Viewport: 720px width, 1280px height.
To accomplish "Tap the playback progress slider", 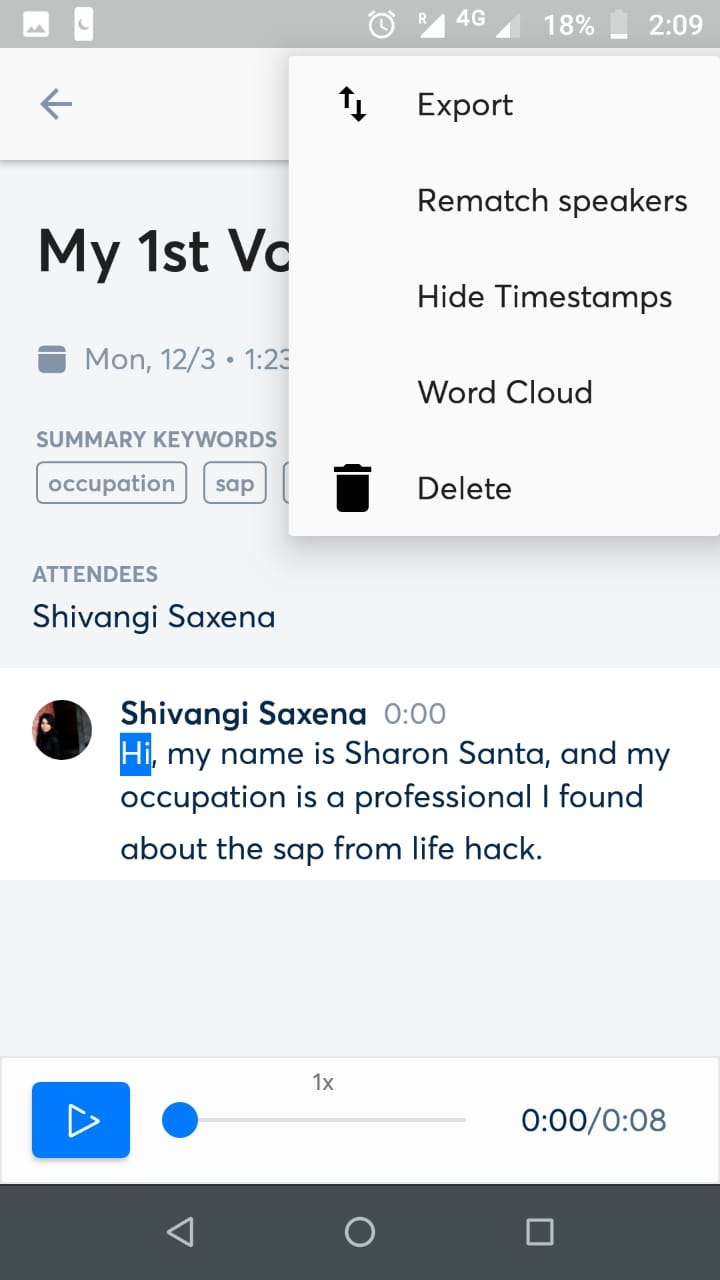I will point(314,1120).
